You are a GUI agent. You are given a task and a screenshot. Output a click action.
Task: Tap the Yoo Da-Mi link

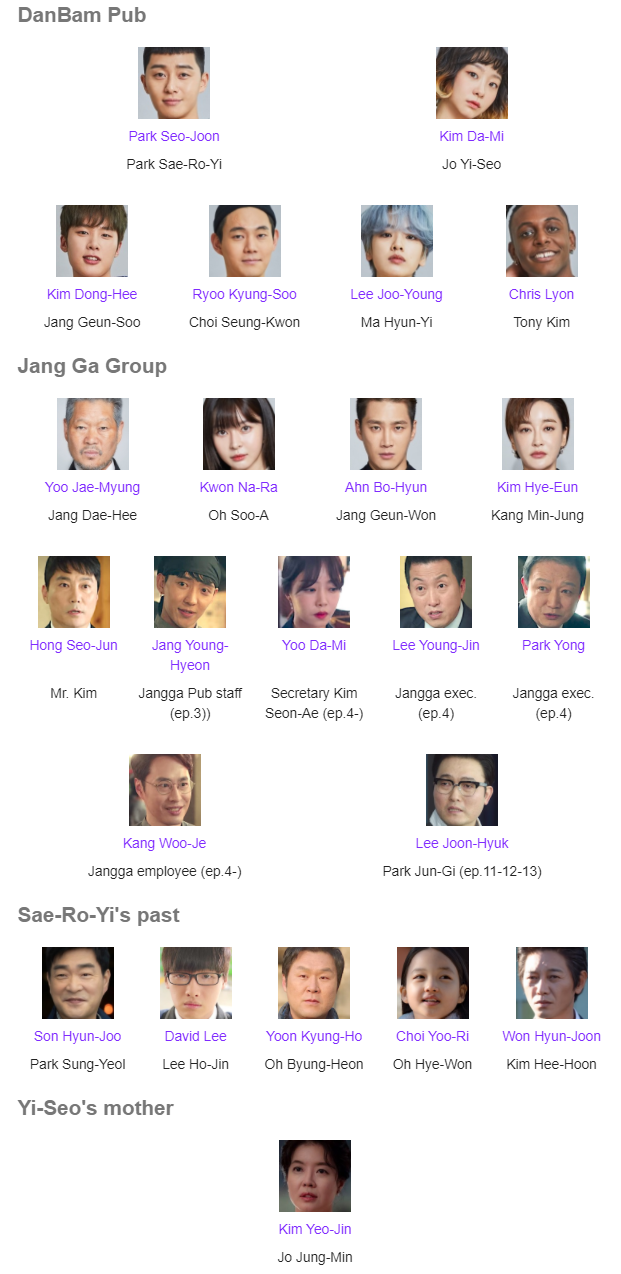click(x=314, y=645)
